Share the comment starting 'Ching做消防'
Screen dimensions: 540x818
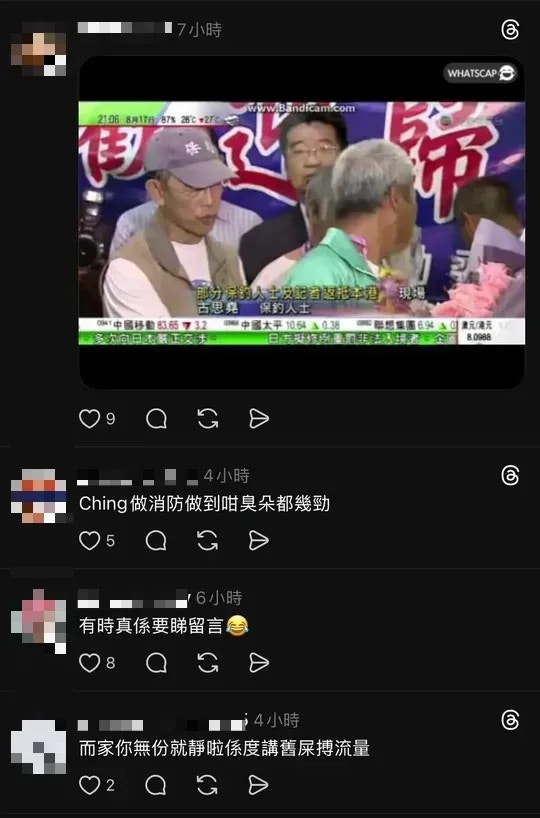pos(259,540)
